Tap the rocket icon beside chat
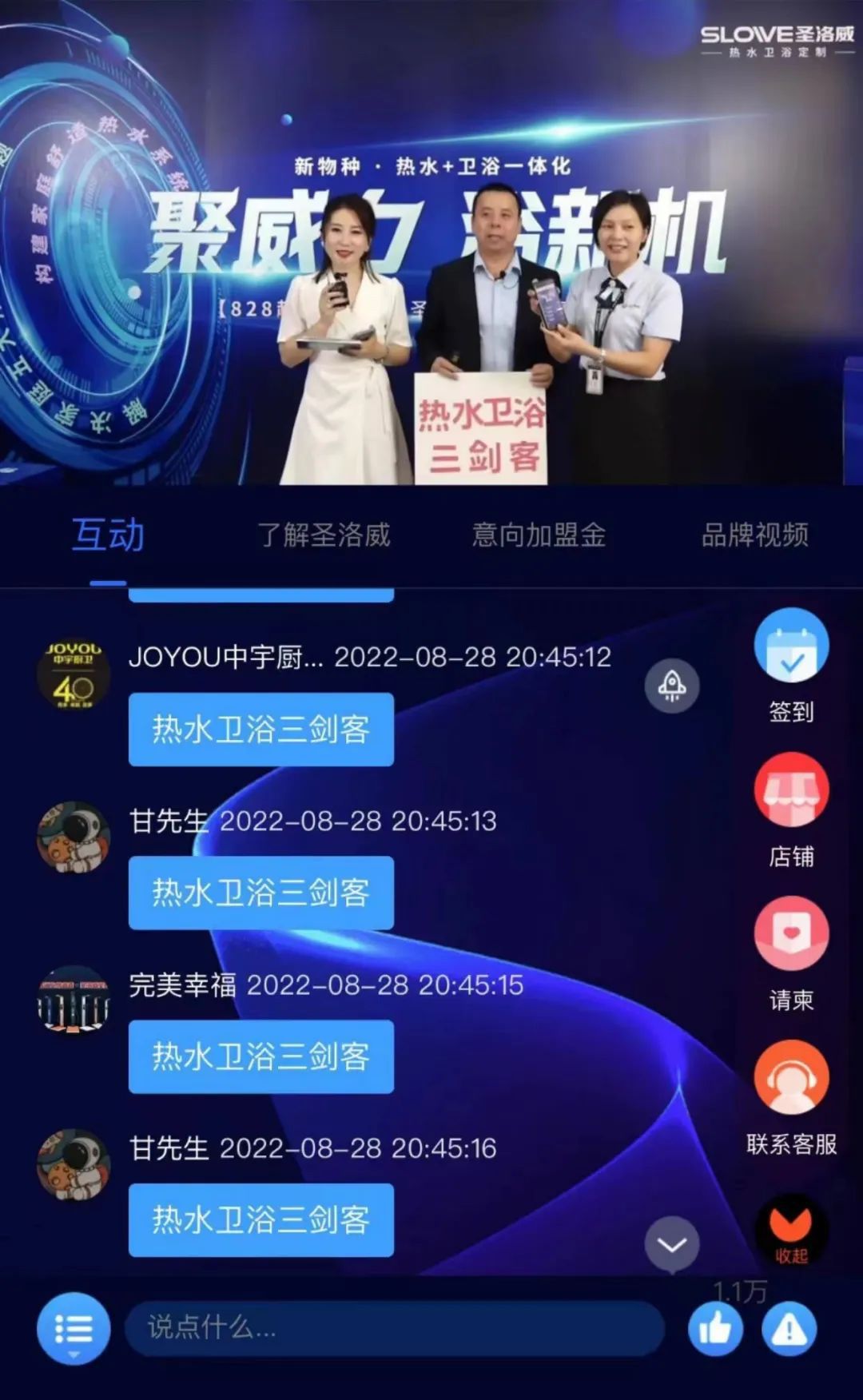863x1400 pixels. click(672, 686)
